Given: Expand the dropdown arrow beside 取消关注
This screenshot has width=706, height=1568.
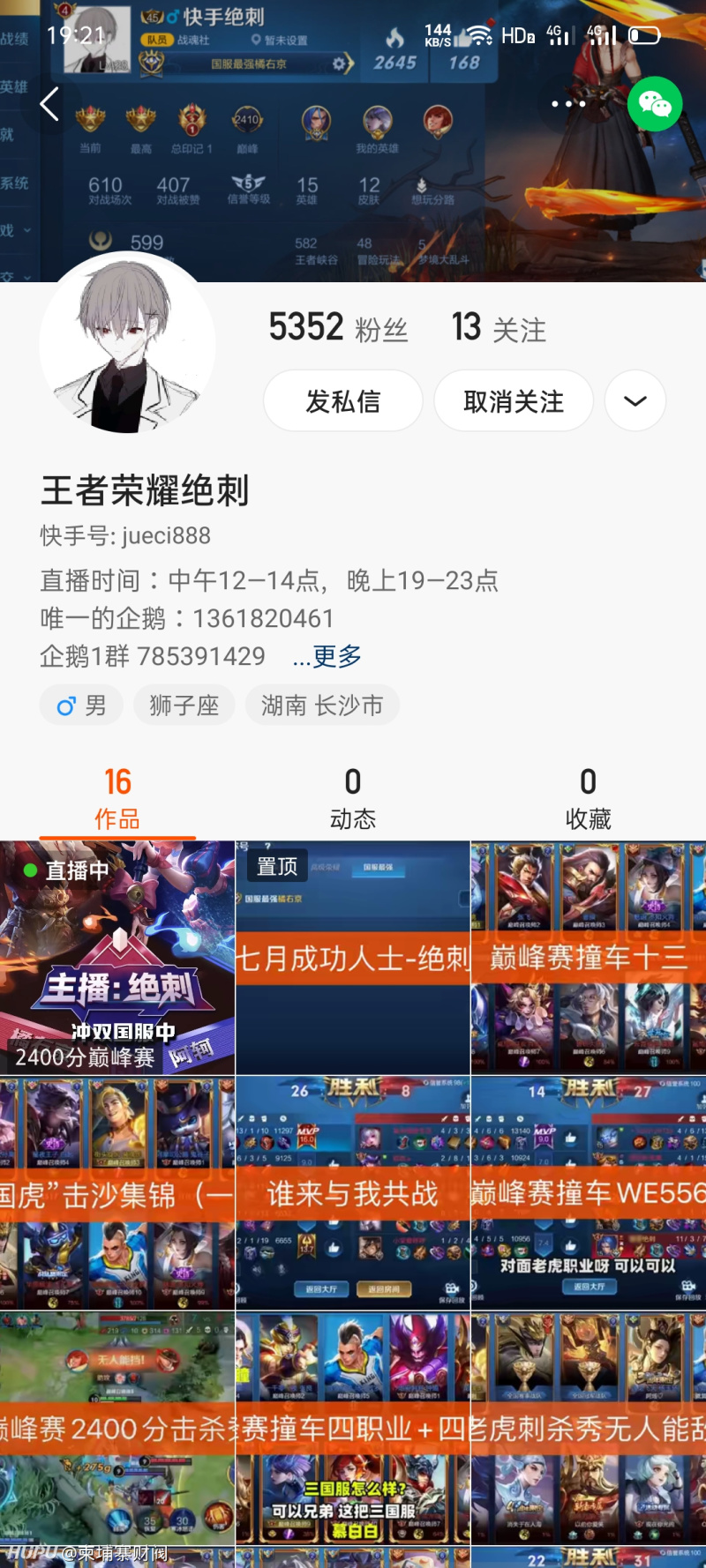Looking at the screenshot, I should point(635,401).
